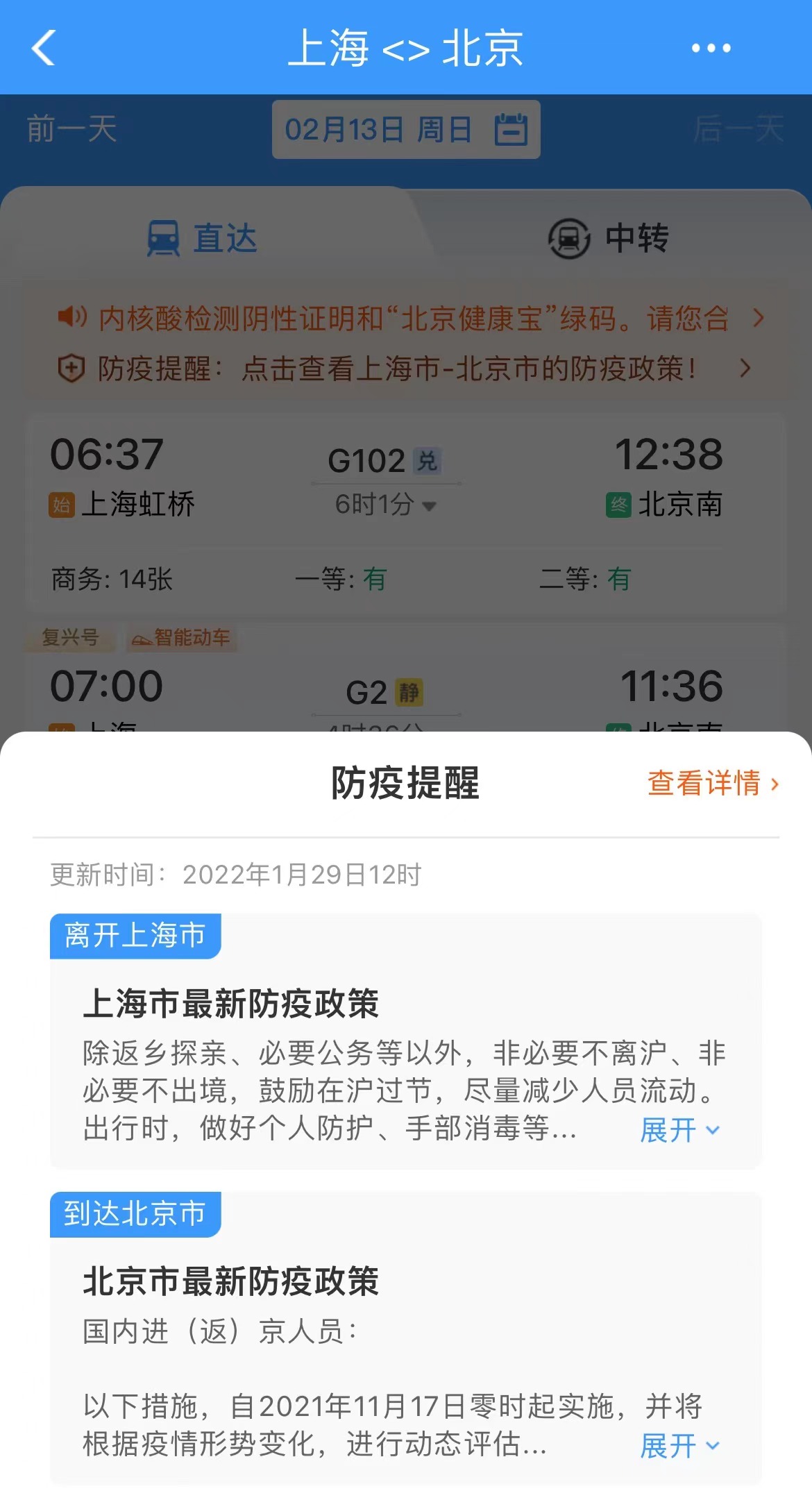Tap the 始 badge by 上海虹桥

pos(62,505)
